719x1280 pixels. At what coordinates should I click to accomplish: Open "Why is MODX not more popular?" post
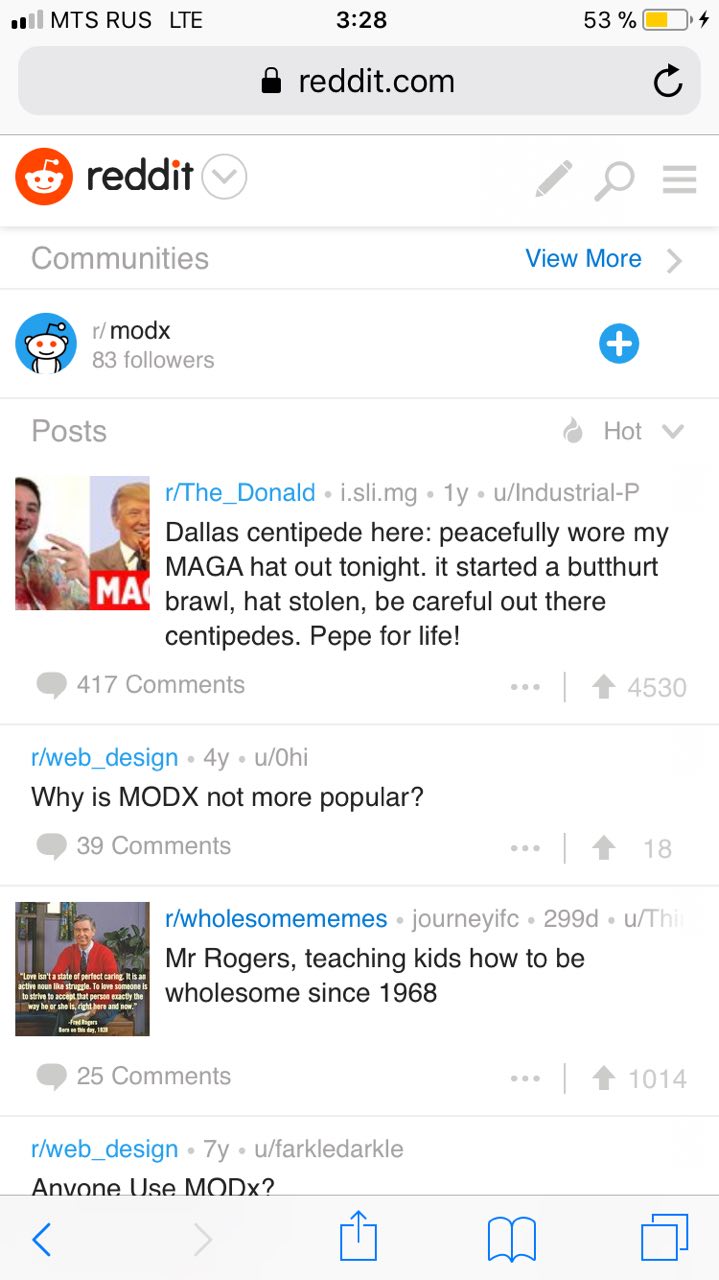pos(228,797)
